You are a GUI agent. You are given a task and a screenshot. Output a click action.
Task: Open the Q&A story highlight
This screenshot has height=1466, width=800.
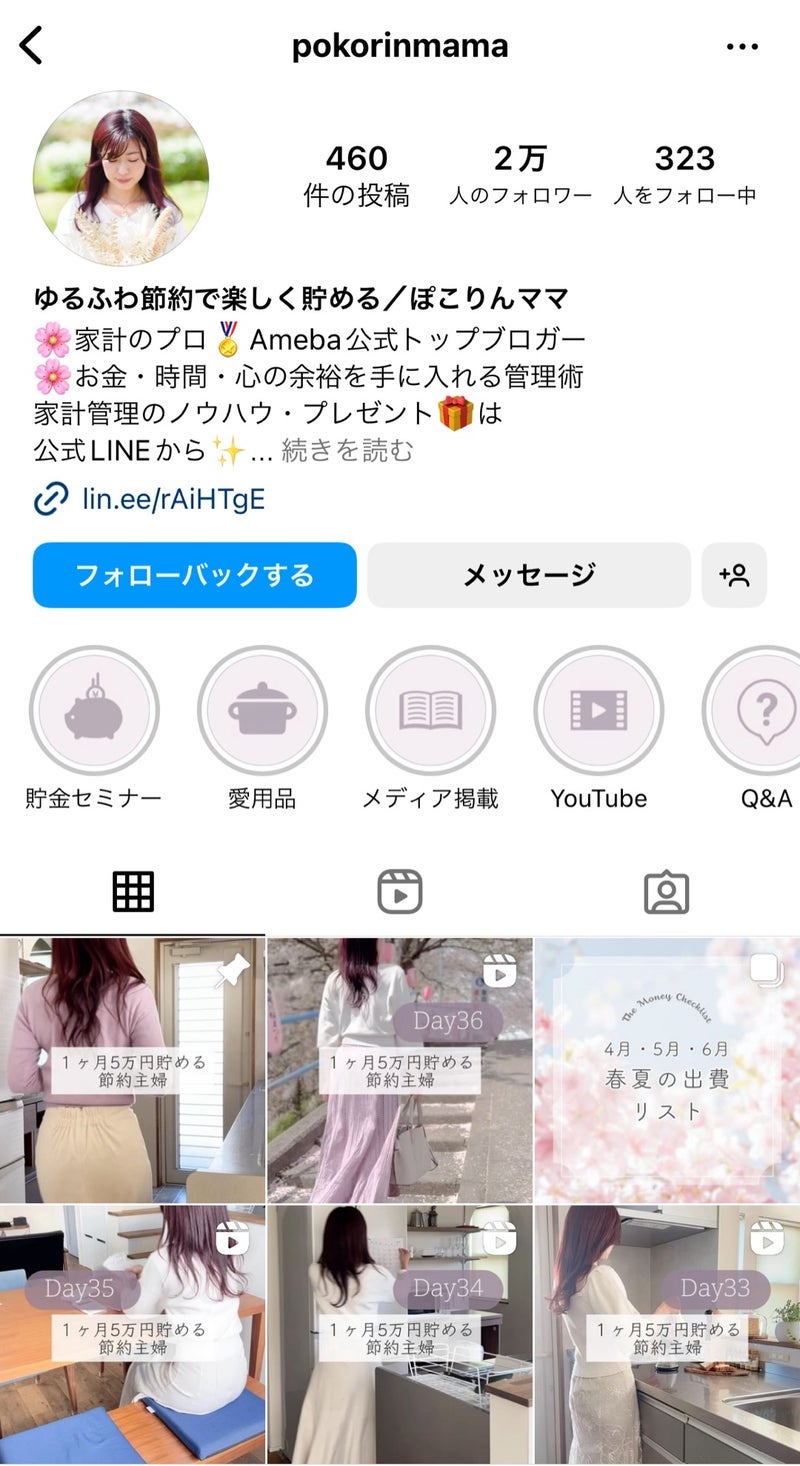pyautogui.click(x=764, y=711)
